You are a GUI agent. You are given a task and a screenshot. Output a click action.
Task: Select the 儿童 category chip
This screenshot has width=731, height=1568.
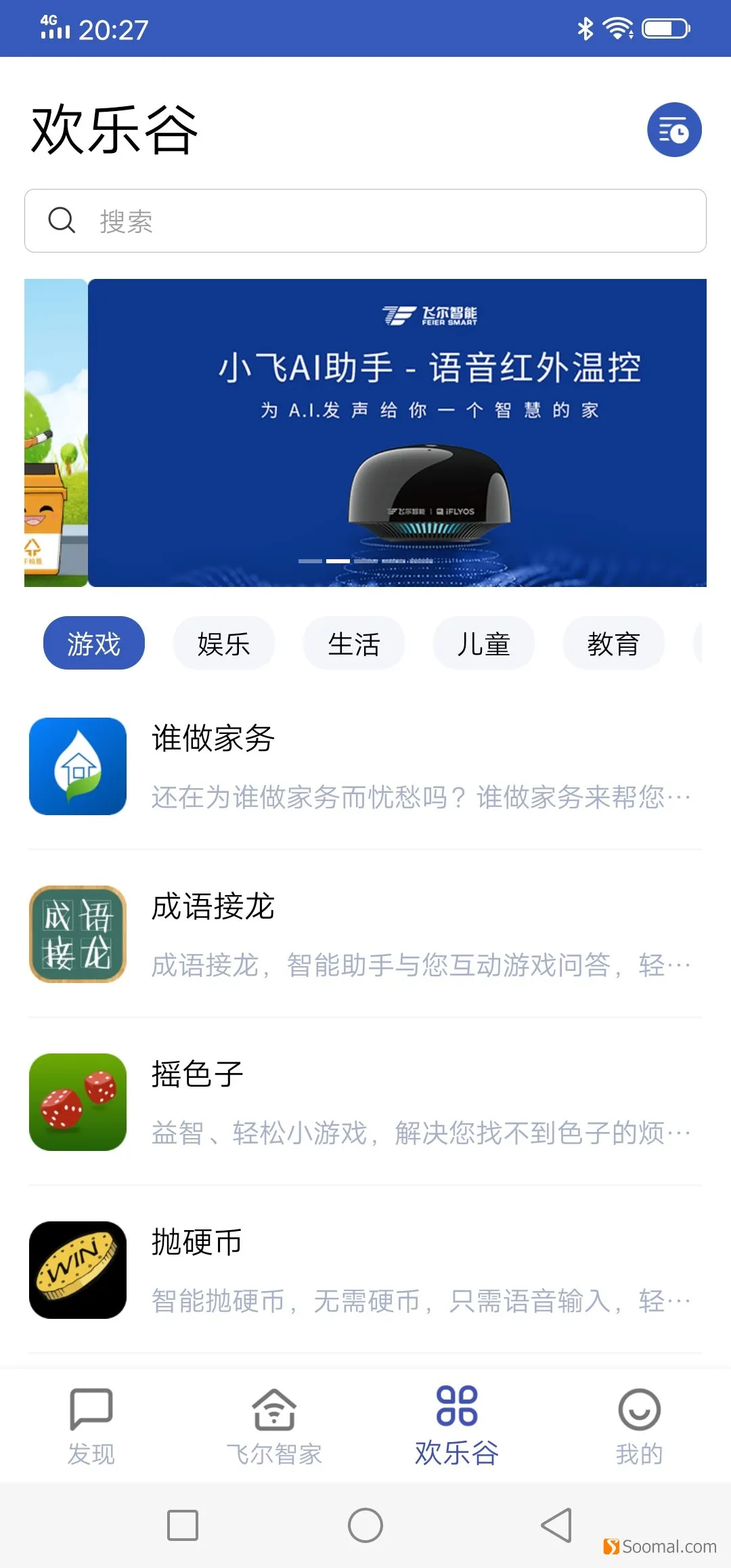point(484,643)
